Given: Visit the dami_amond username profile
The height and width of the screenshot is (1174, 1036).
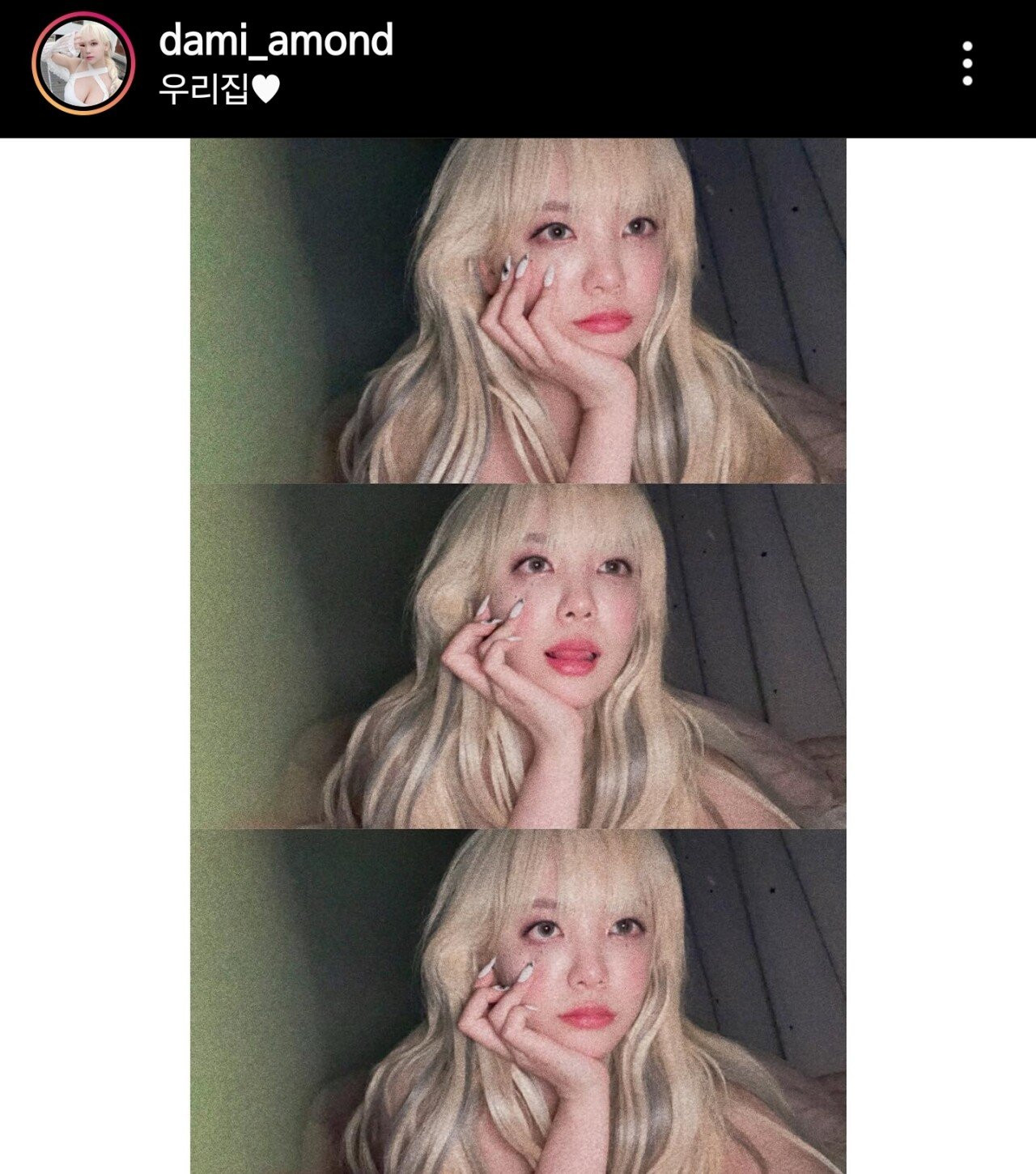Looking at the screenshot, I should click(x=276, y=40).
